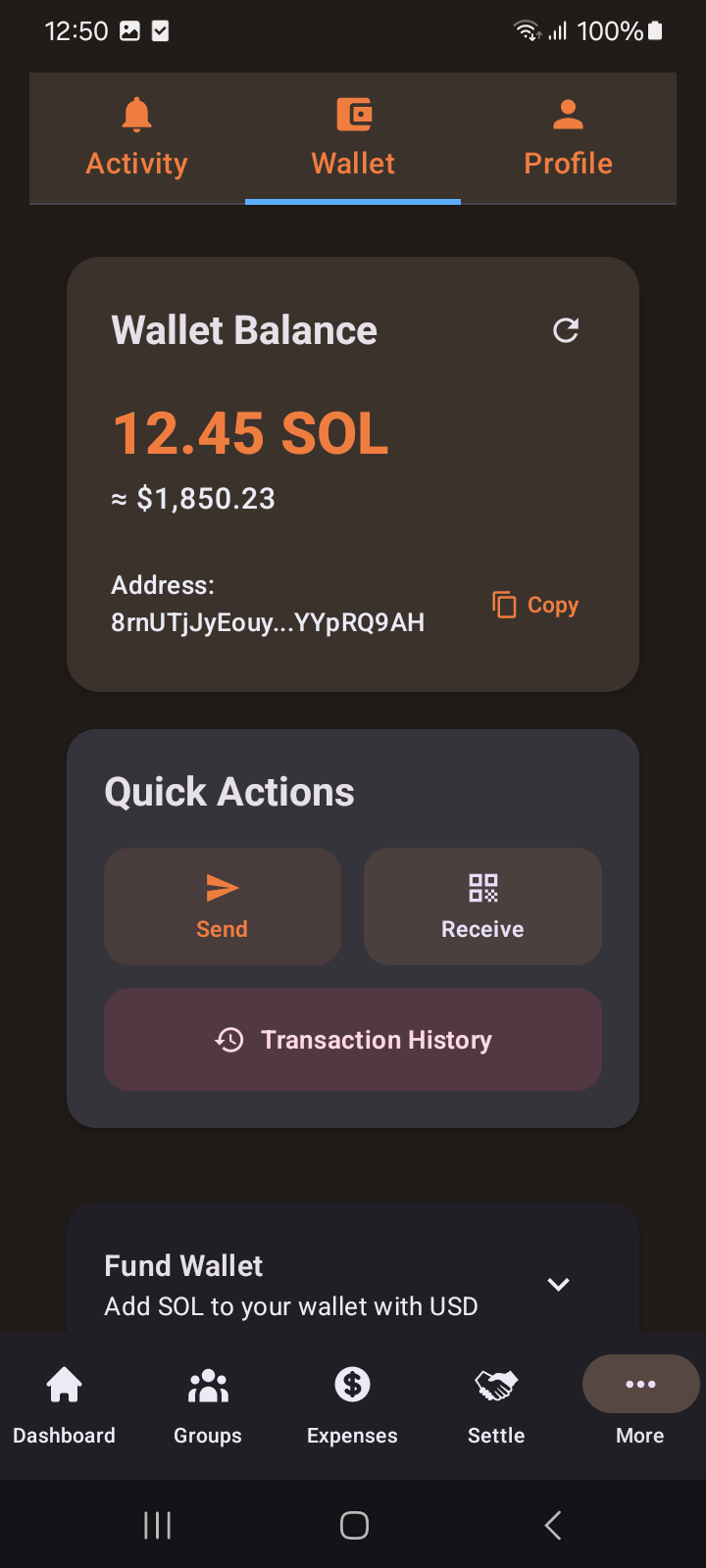Open the Groups section
The image size is (706, 1568).
pyautogui.click(x=208, y=1406)
